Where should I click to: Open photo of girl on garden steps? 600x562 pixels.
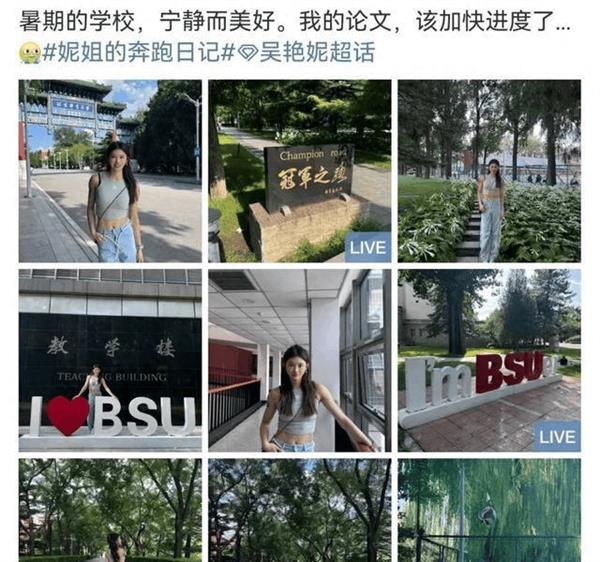[489, 171]
